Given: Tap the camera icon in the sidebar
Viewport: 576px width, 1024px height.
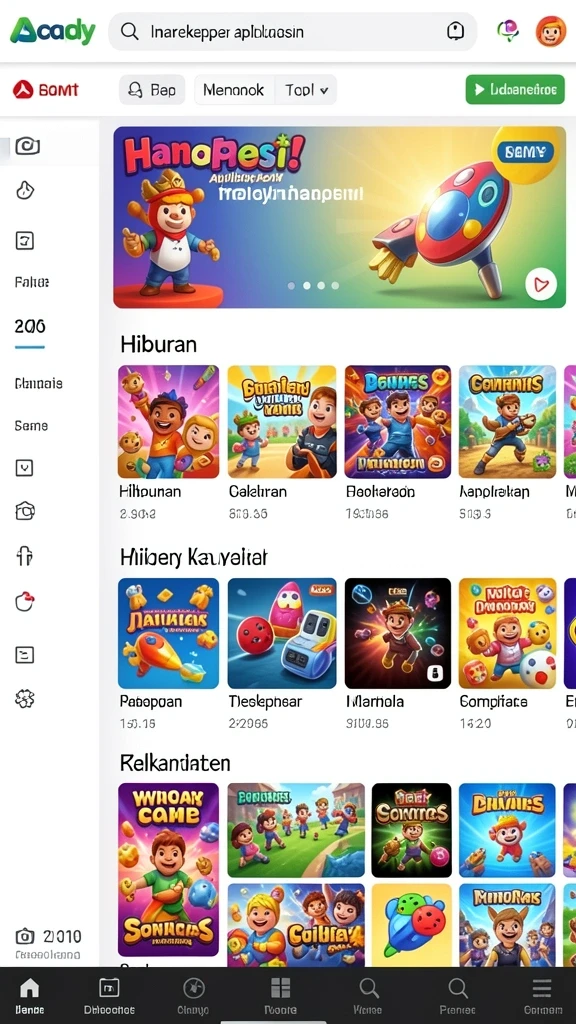Looking at the screenshot, I should pos(27,146).
